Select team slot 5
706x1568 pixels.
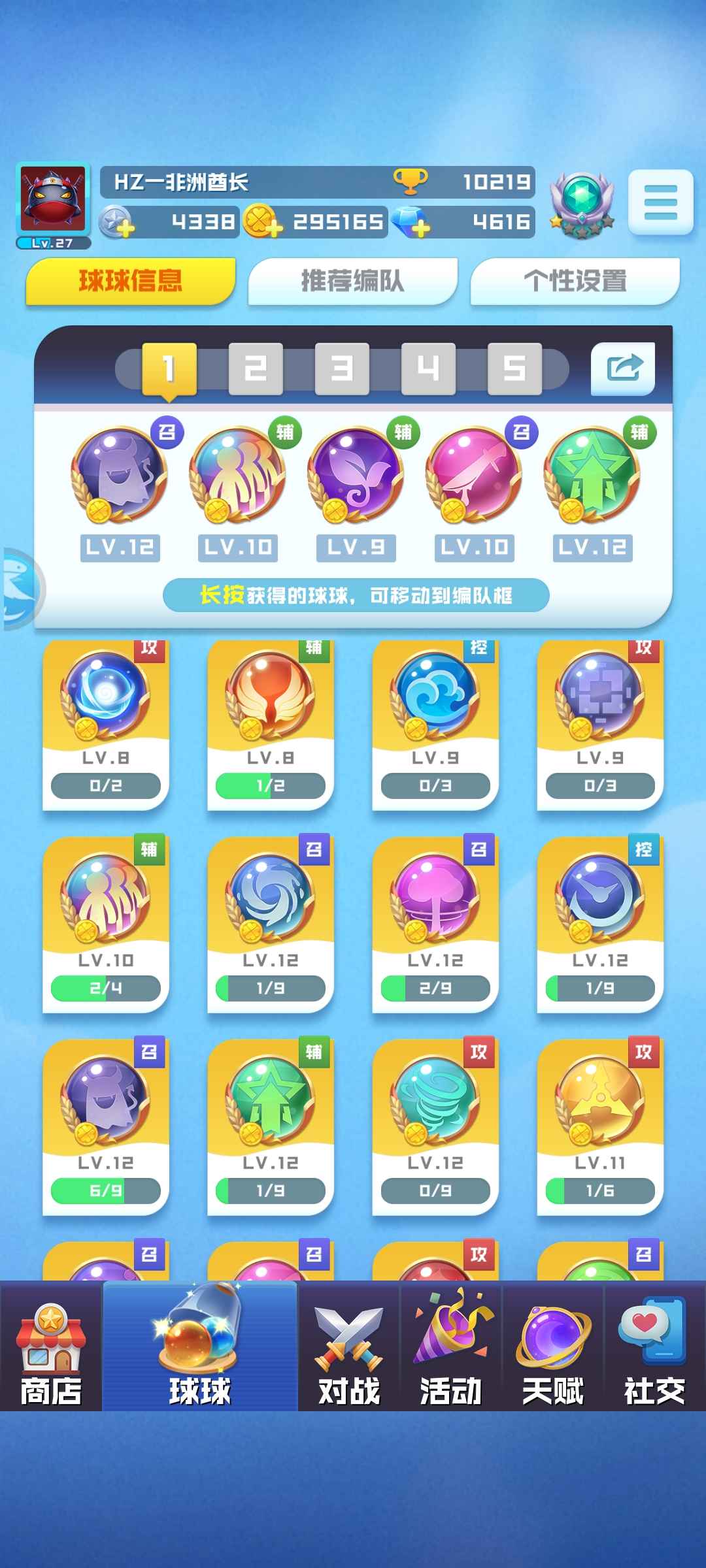tap(514, 368)
